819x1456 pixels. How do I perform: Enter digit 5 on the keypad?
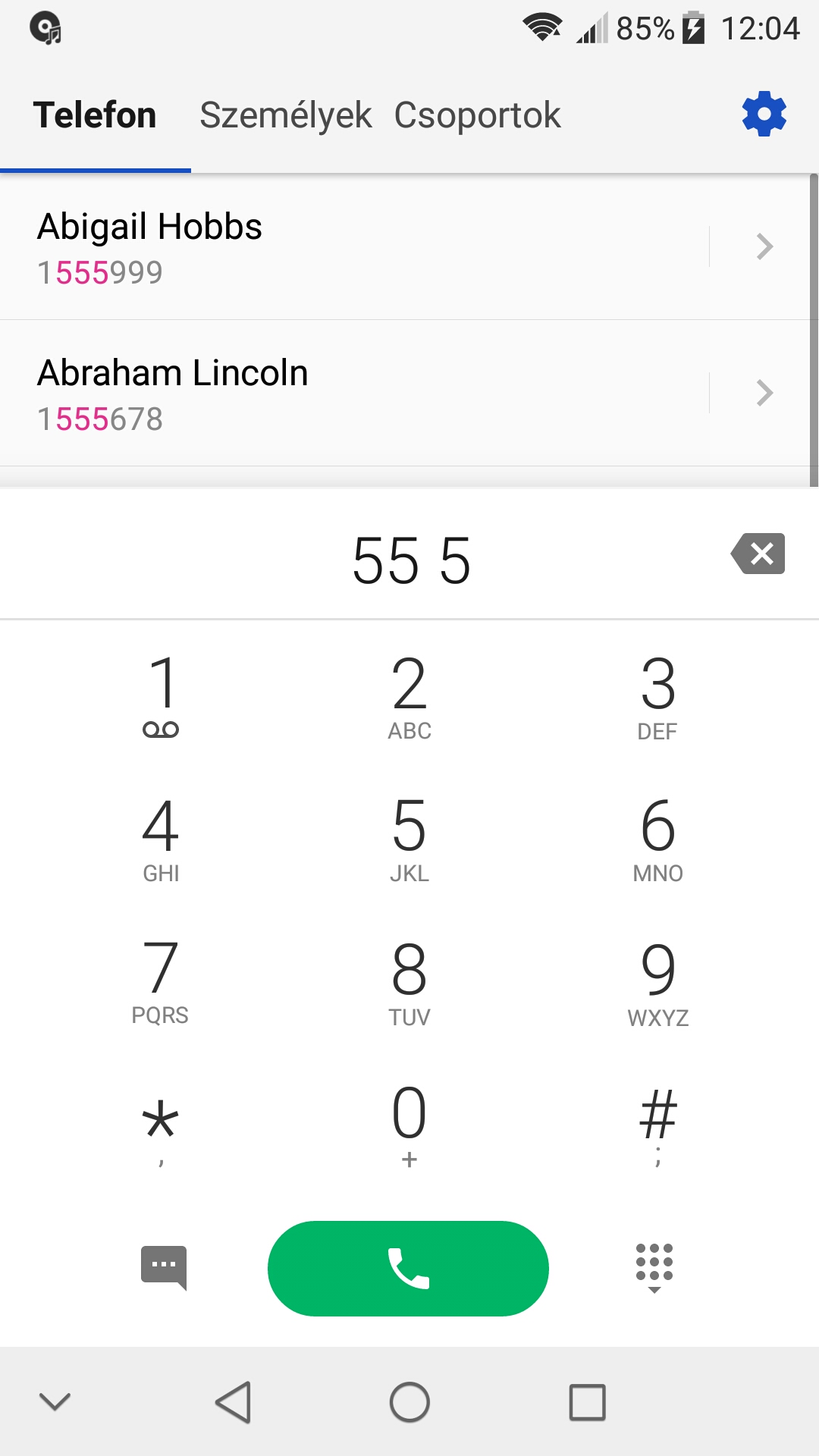tap(409, 839)
